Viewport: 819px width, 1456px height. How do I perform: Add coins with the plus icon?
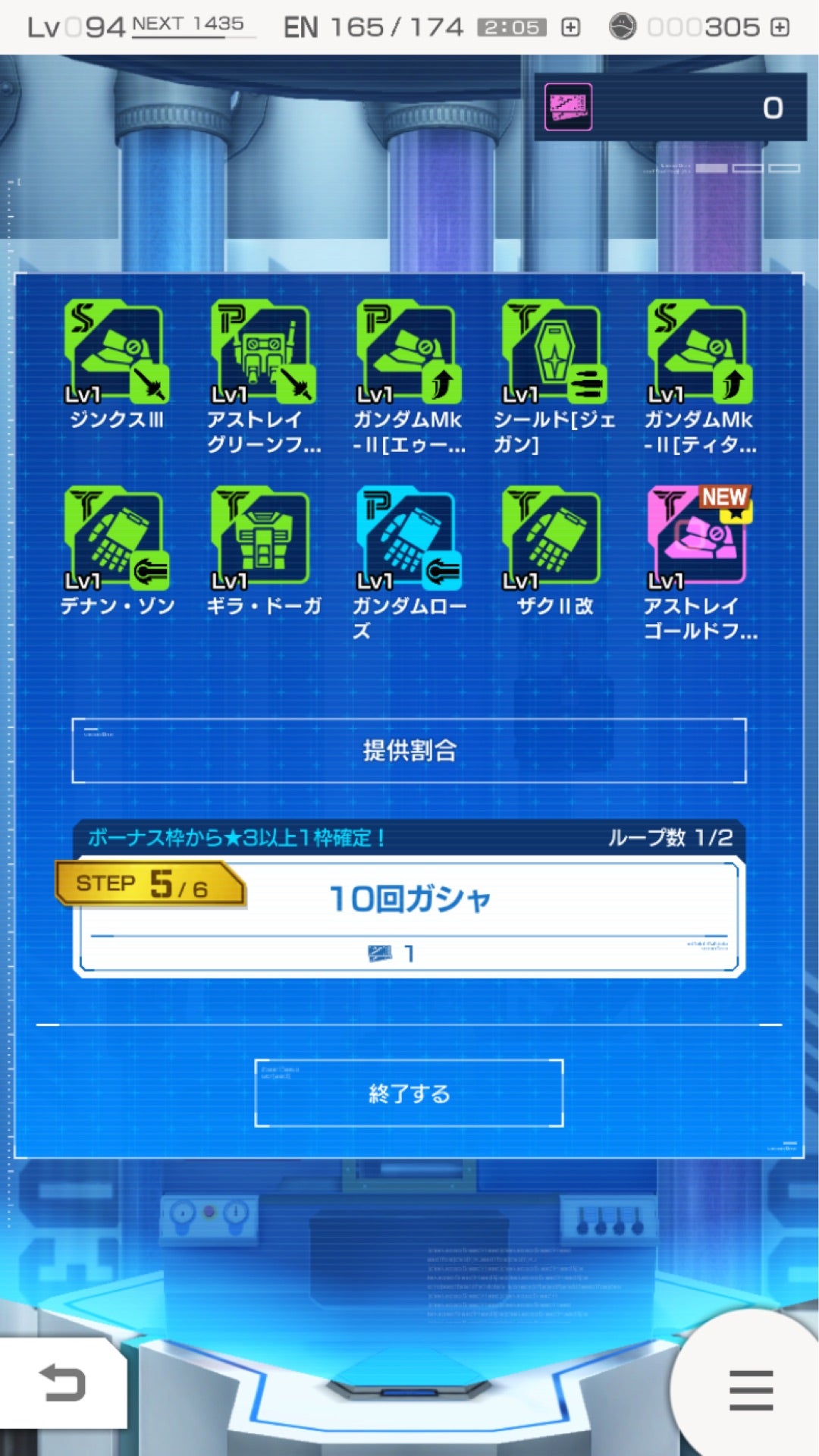(x=780, y=28)
